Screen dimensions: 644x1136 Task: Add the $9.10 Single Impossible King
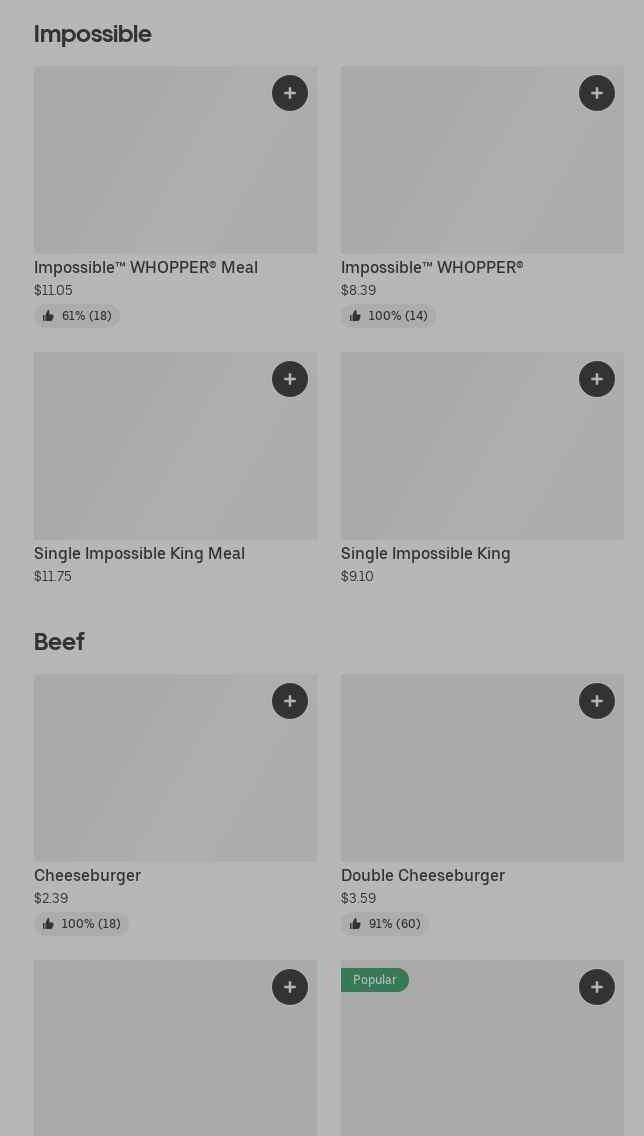(x=597, y=379)
